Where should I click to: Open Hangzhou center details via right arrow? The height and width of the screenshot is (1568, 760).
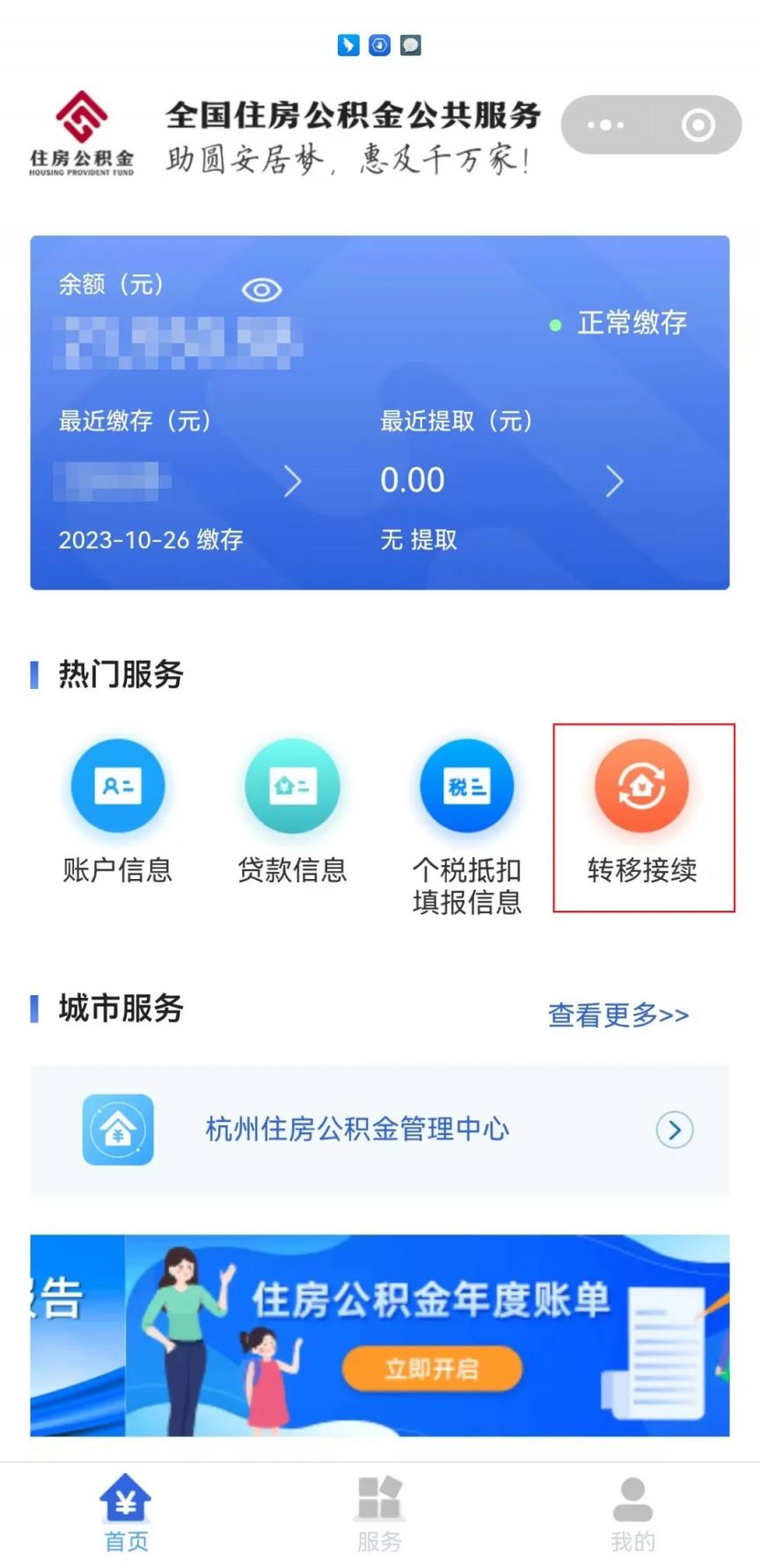point(673,1131)
